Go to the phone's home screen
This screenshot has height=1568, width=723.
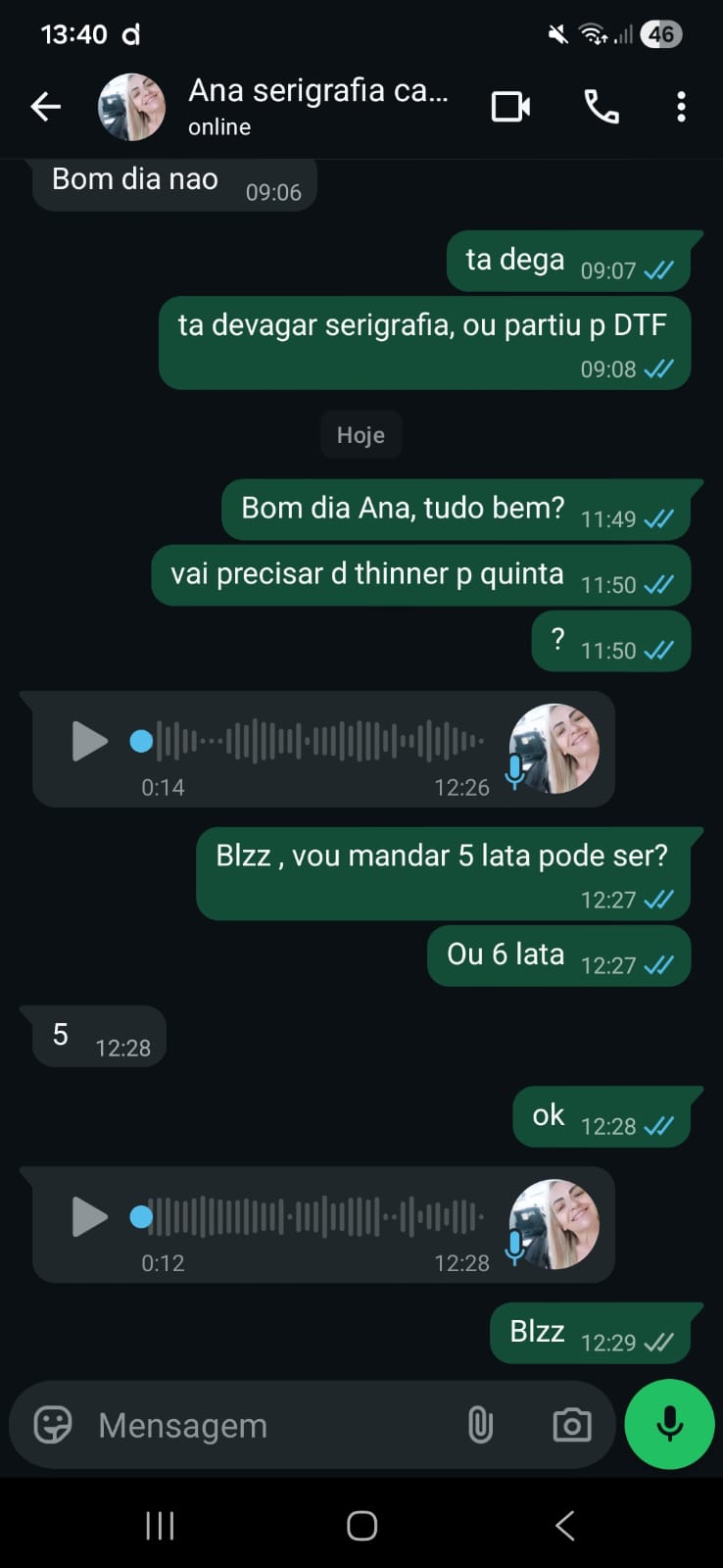(361, 1525)
